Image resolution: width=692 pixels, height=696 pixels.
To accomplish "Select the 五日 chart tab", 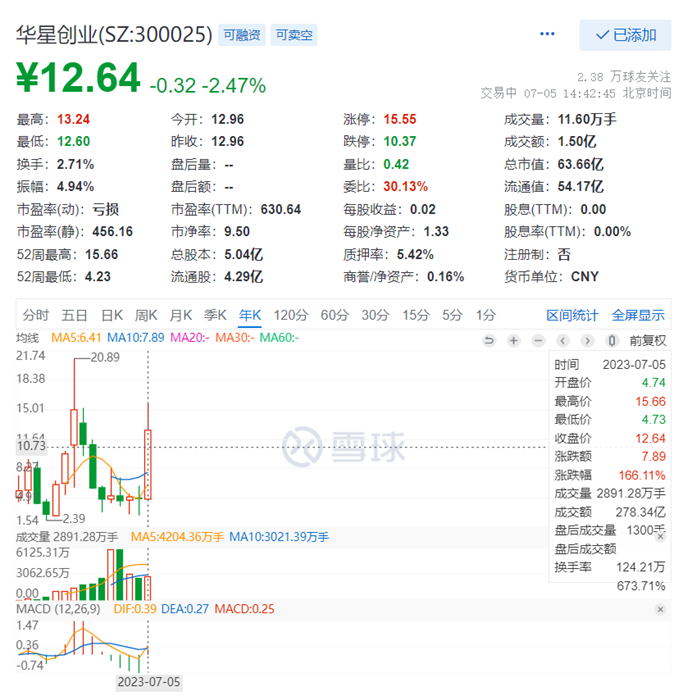I will [x=74, y=315].
